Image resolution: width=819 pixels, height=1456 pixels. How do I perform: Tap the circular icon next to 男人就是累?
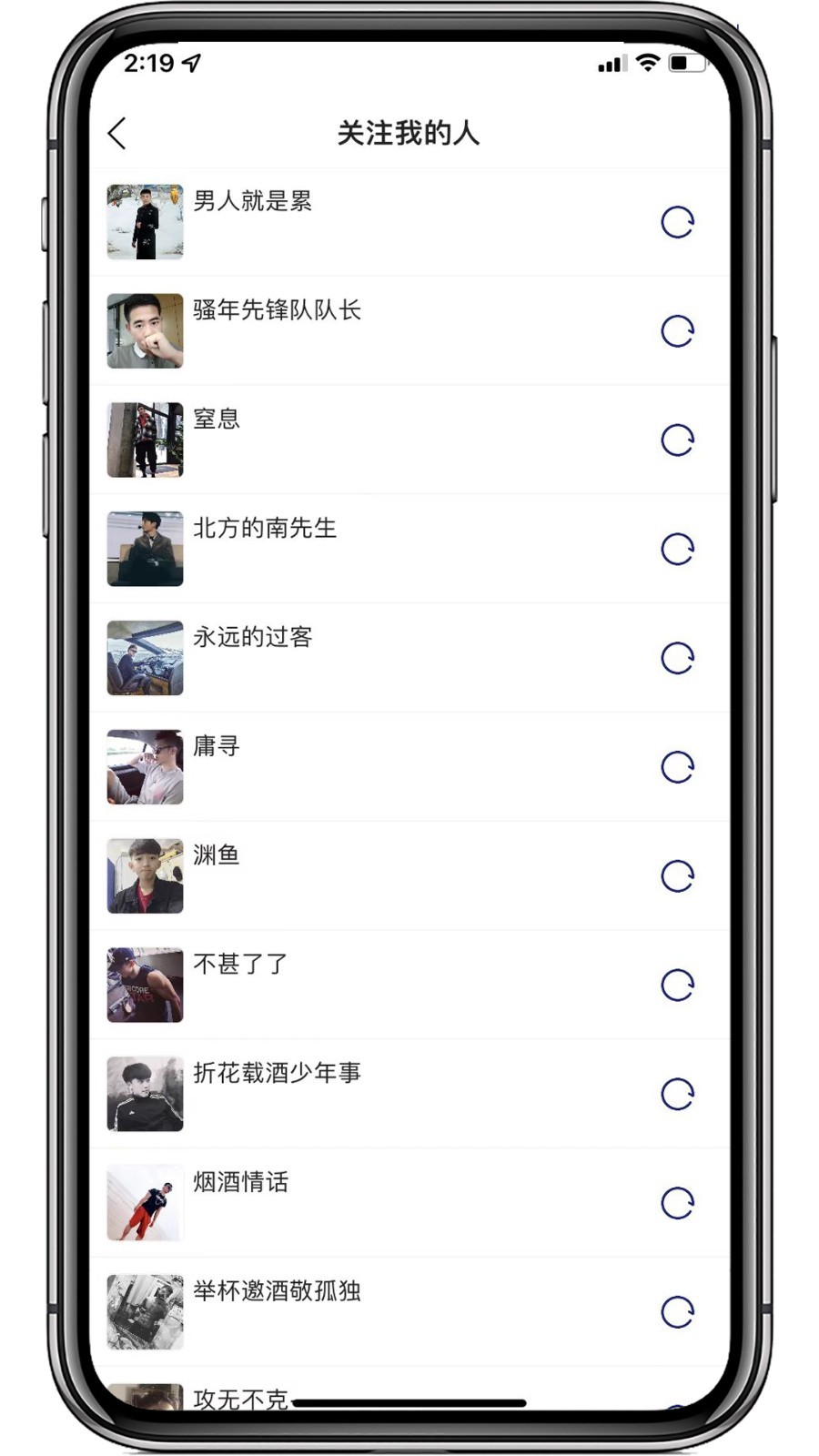pyautogui.click(x=677, y=222)
